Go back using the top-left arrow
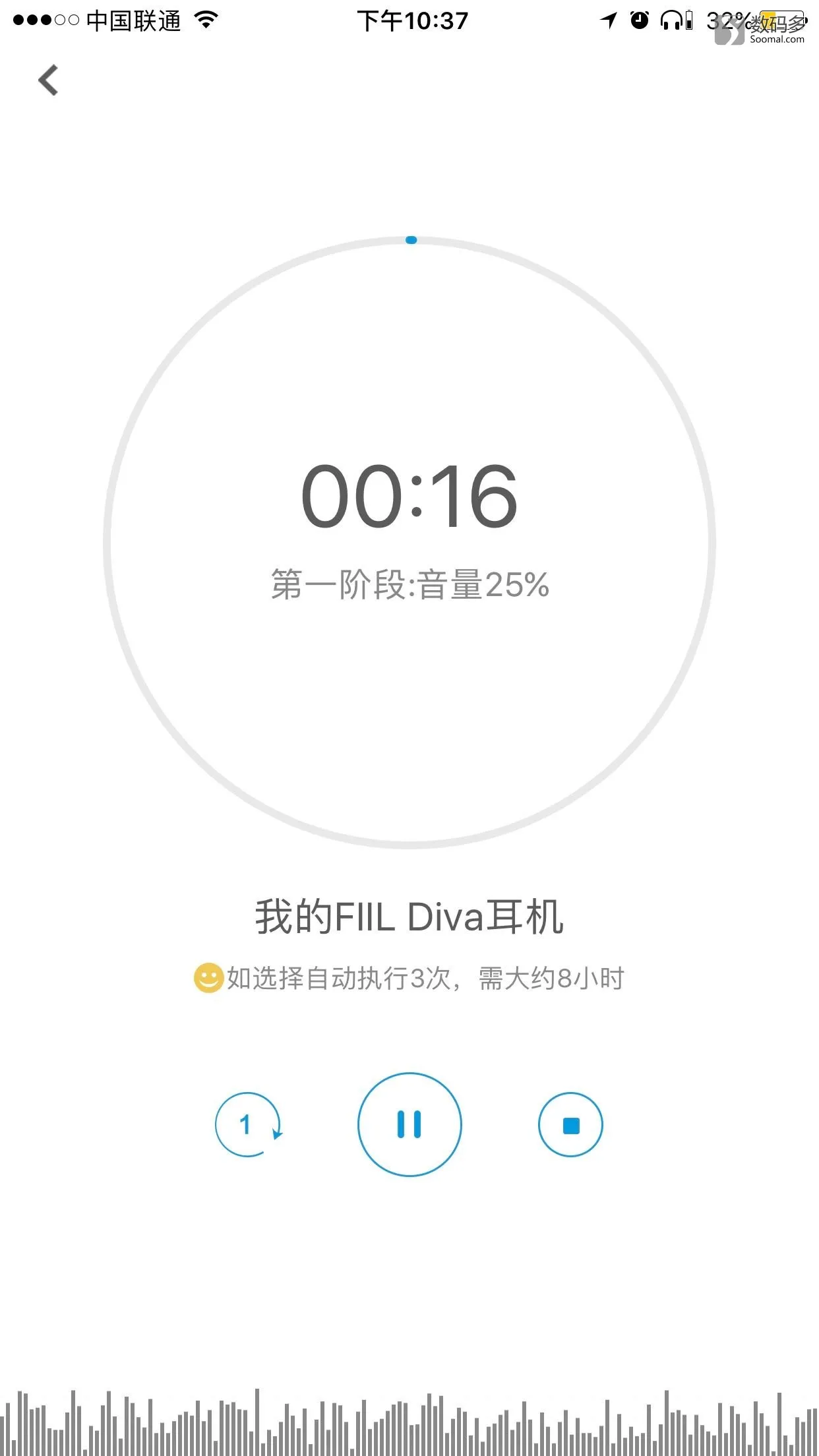This screenshot has width=819, height=1456. (x=48, y=80)
